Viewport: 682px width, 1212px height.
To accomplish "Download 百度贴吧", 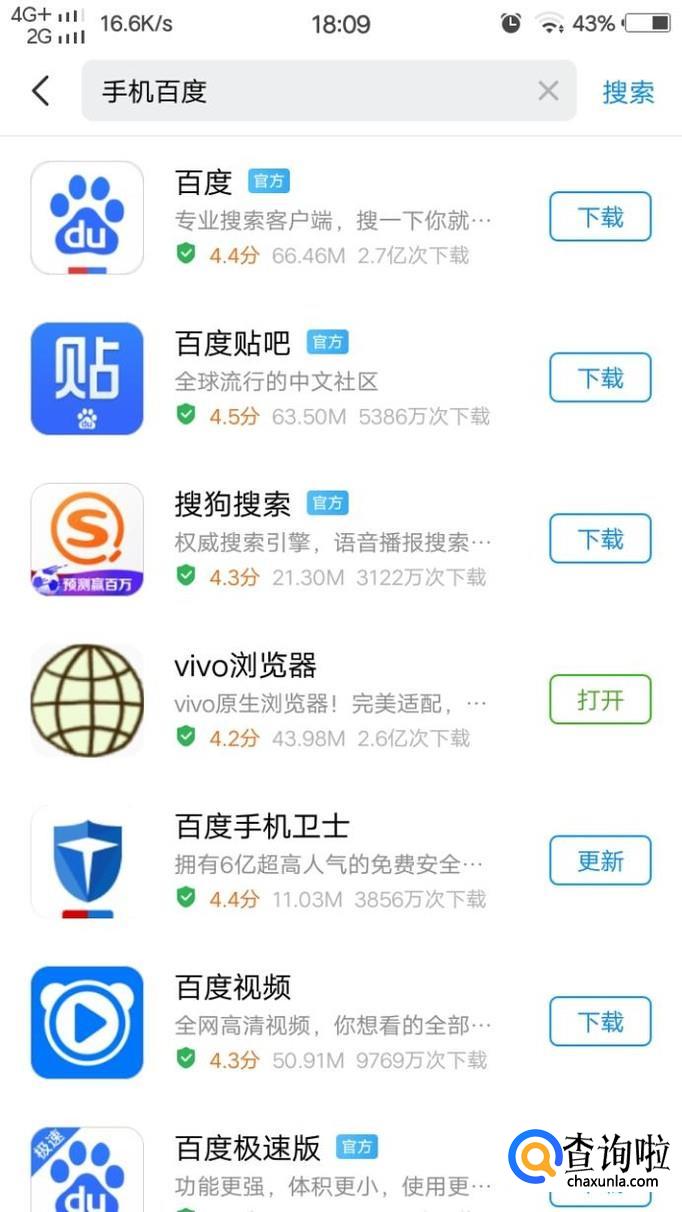I will (x=600, y=377).
